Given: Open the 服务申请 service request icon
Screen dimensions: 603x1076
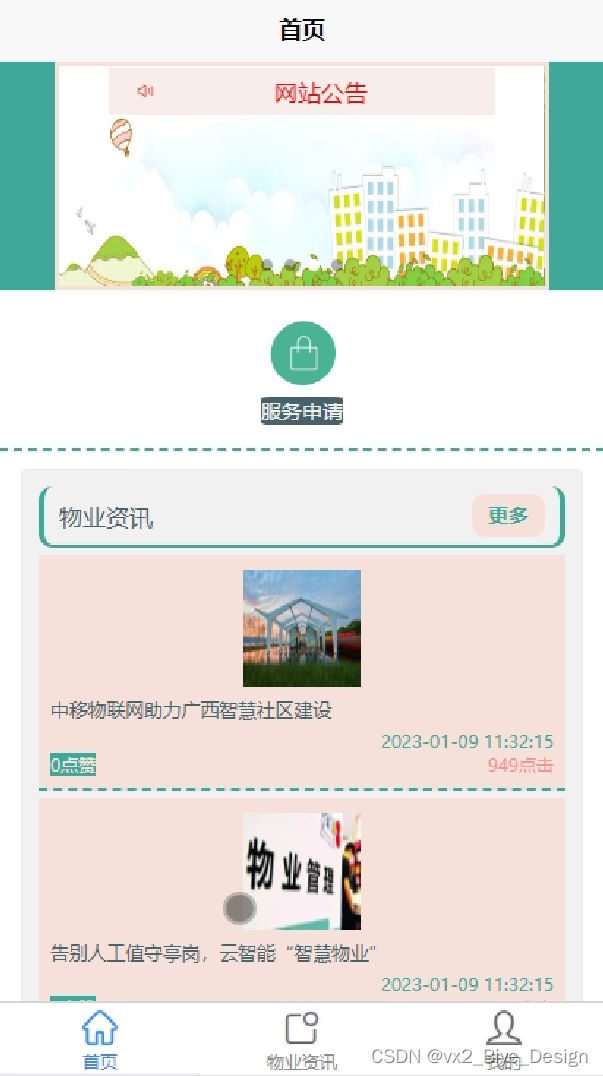Looking at the screenshot, I should (x=303, y=353).
